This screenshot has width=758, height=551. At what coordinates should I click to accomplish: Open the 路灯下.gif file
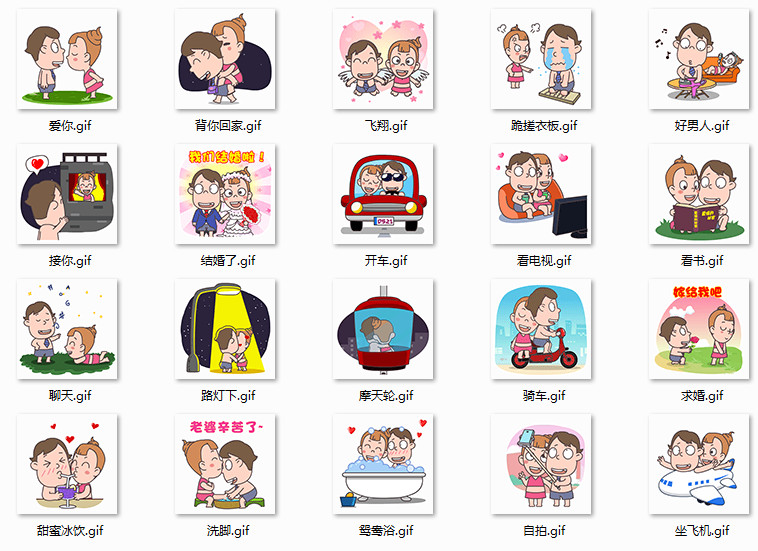pyautogui.click(x=226, y=329)
